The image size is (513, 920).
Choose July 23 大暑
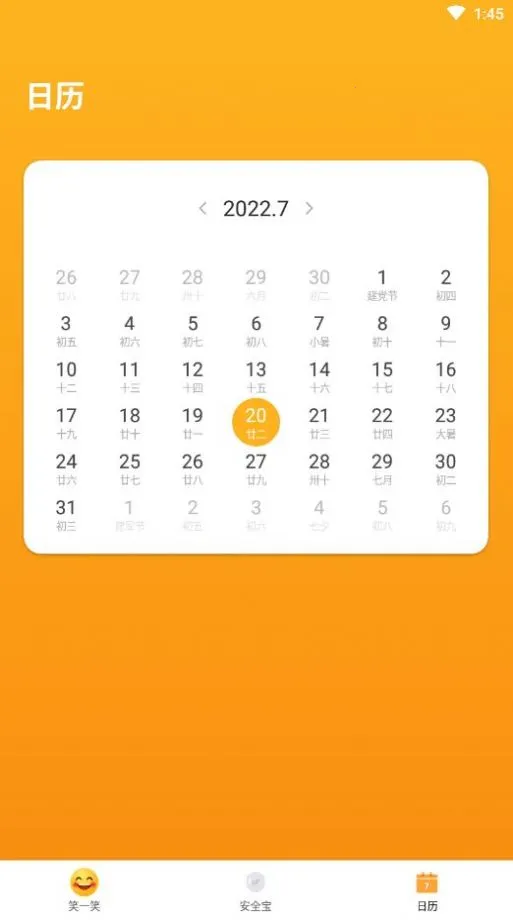446,423
